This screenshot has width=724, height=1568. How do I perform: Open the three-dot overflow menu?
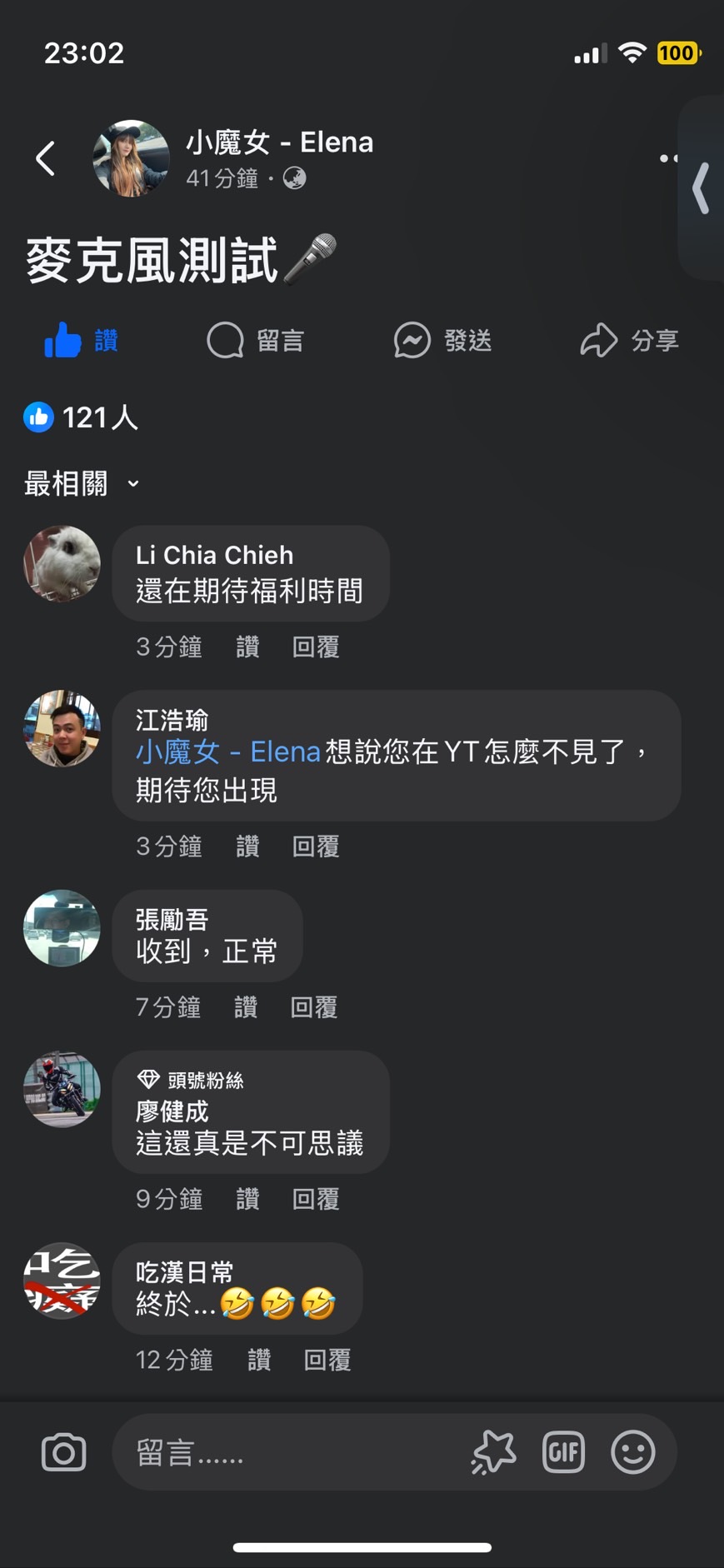click(667, 157)
